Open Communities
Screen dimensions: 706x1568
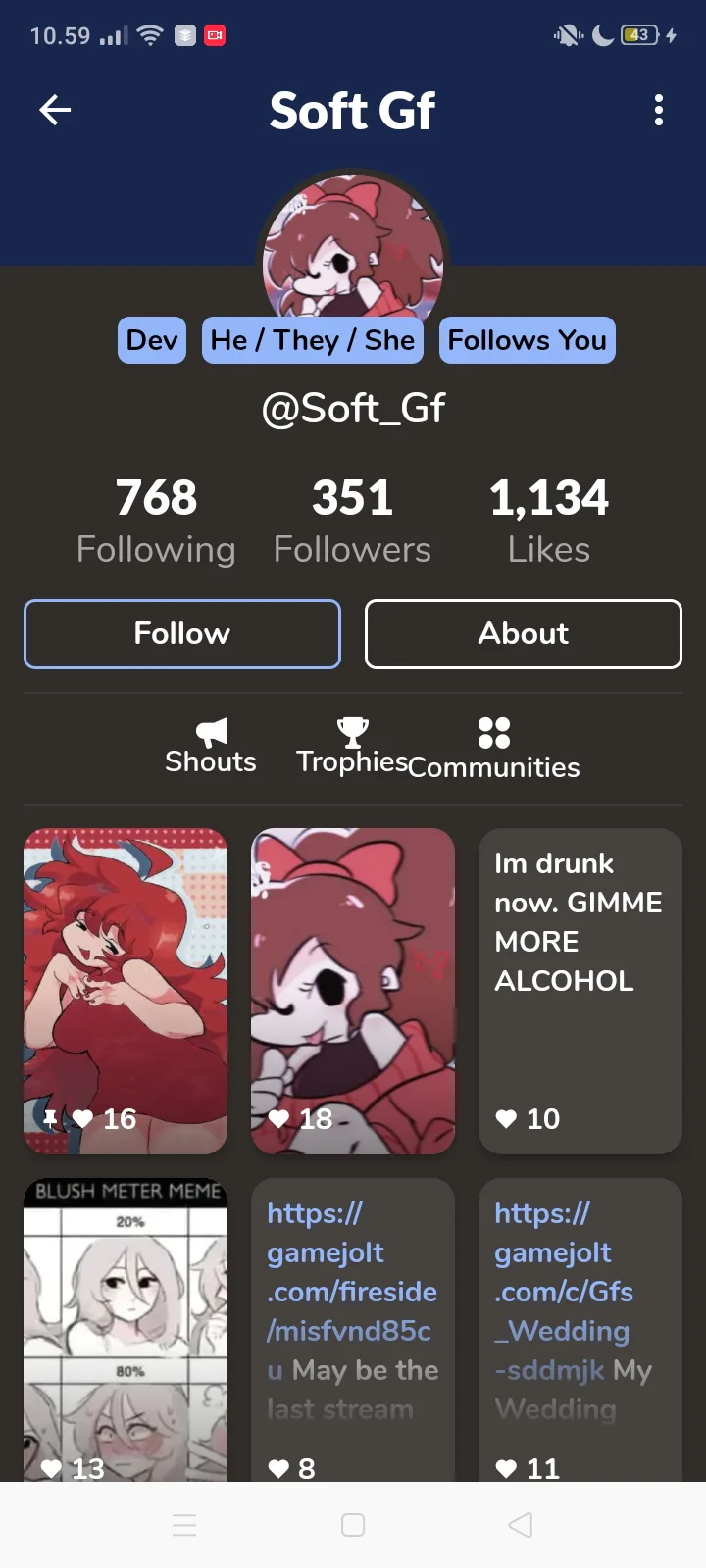click(494, 749)
